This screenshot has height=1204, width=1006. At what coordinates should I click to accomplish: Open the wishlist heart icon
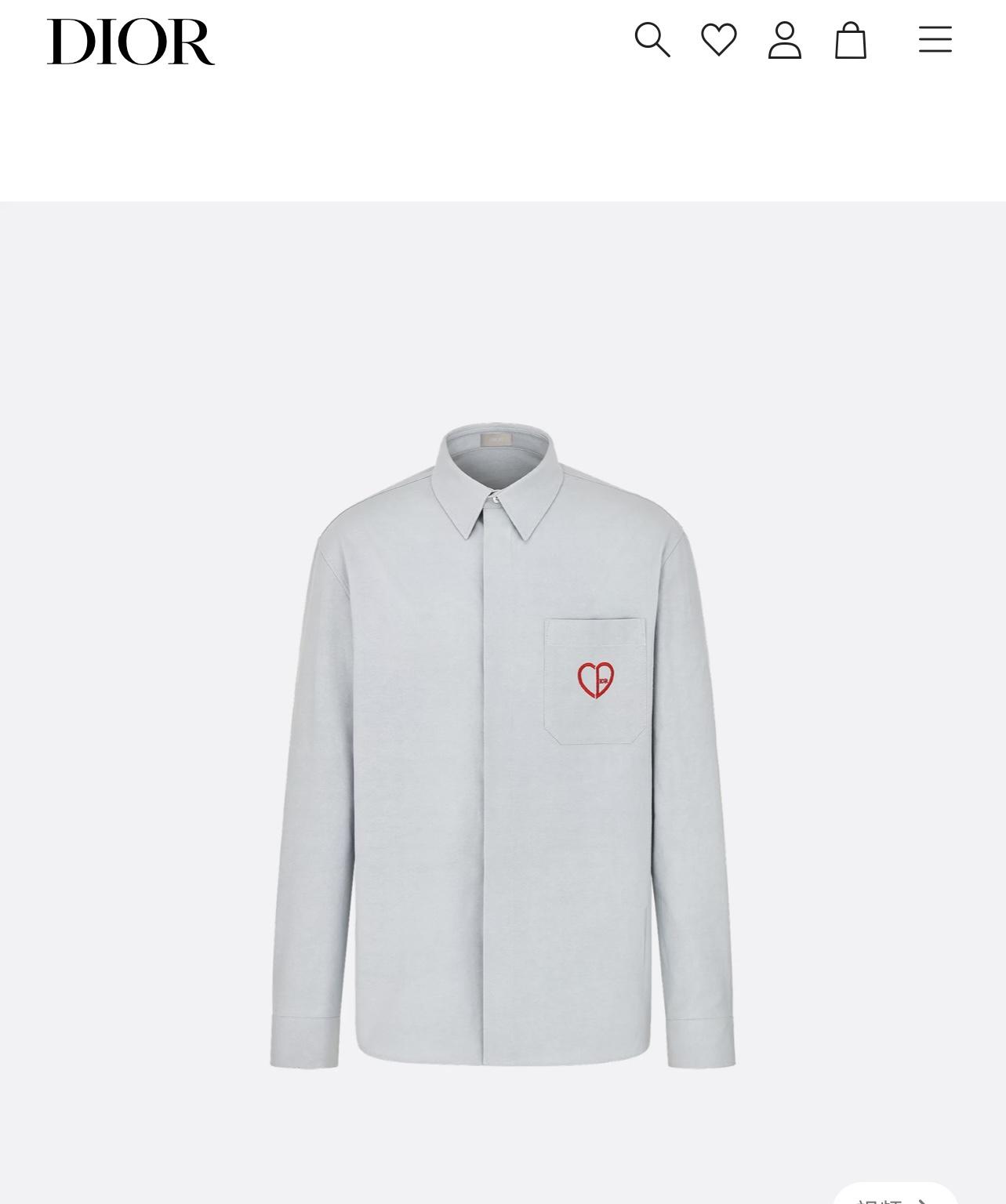pyautogui.click(x=718, y=40)
